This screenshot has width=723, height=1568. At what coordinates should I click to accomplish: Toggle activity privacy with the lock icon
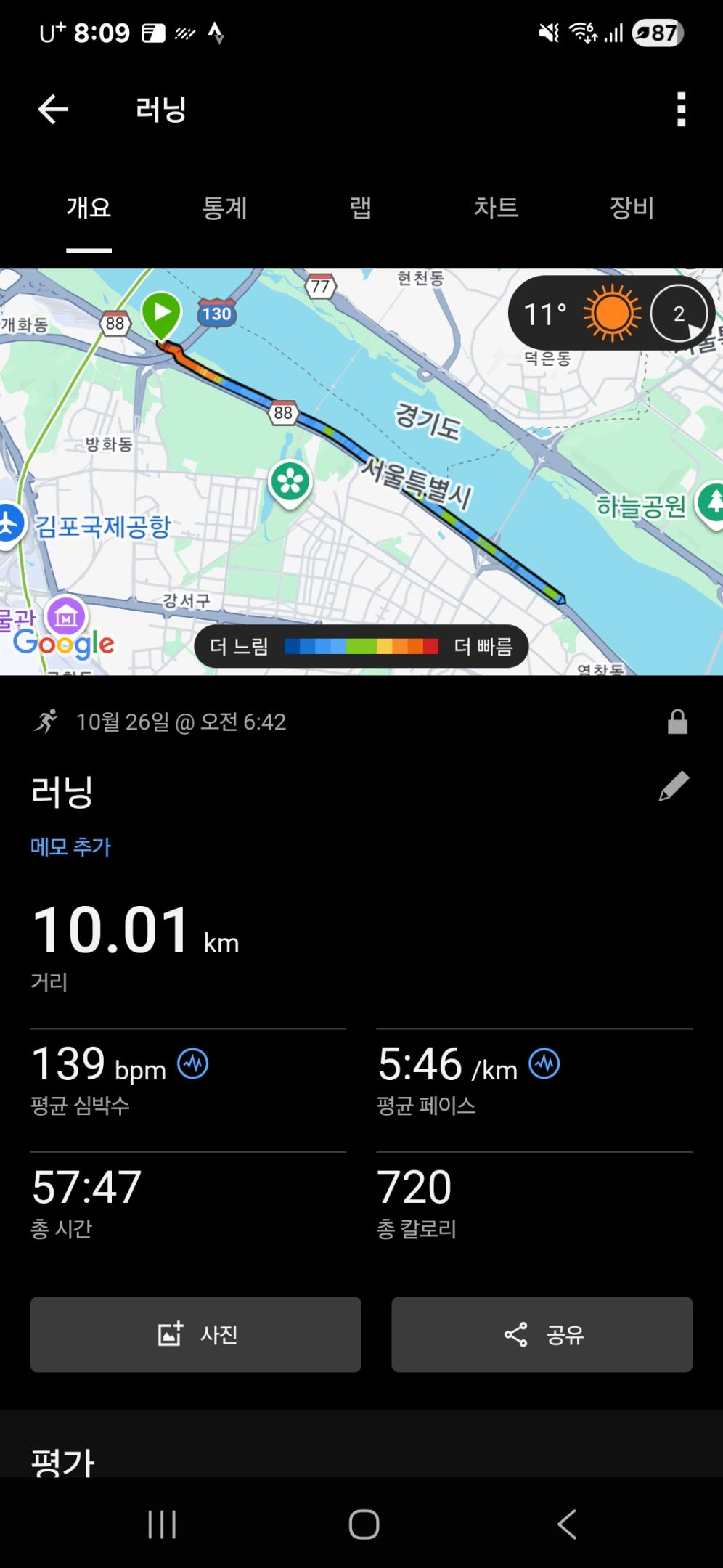pos(678,721)
